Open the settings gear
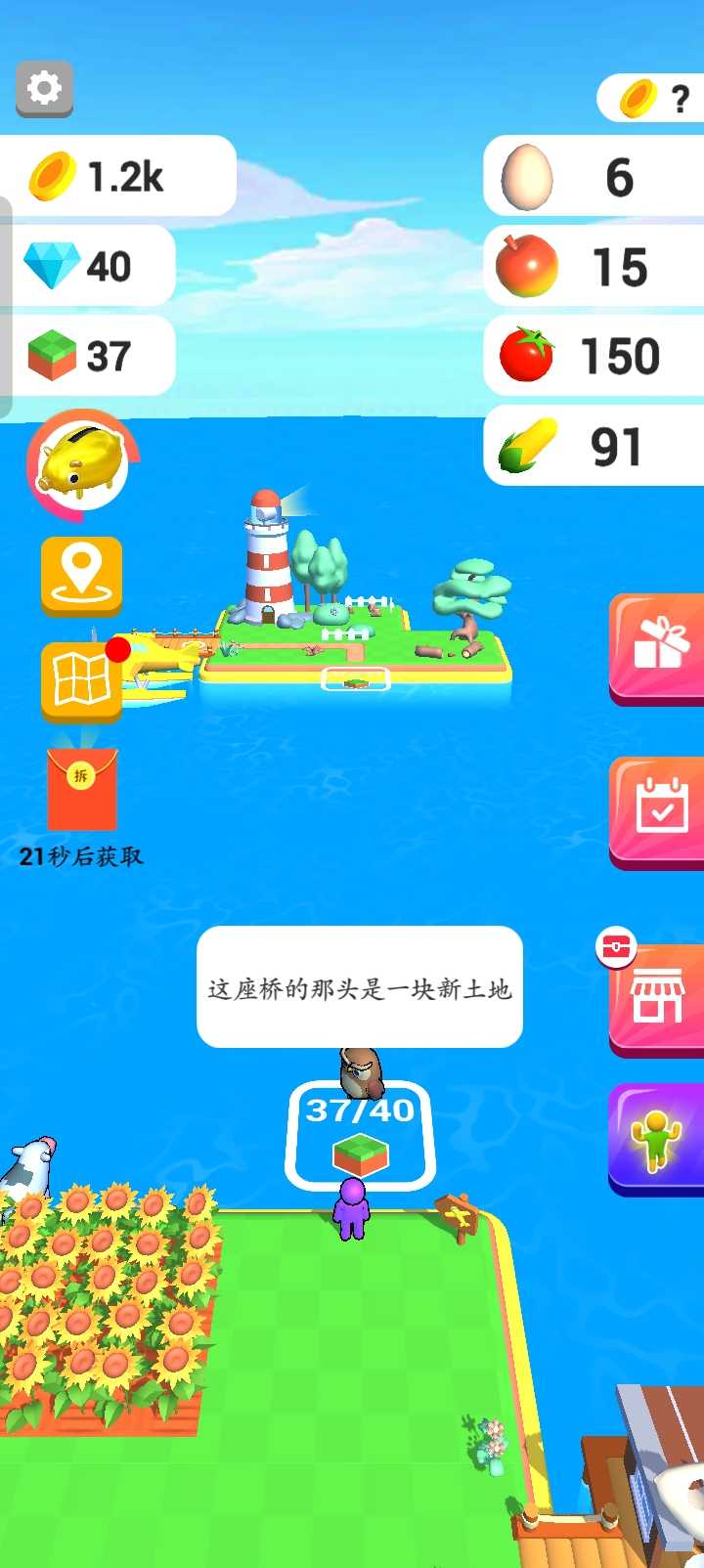Screen dimensions: 704x1568 44,89
